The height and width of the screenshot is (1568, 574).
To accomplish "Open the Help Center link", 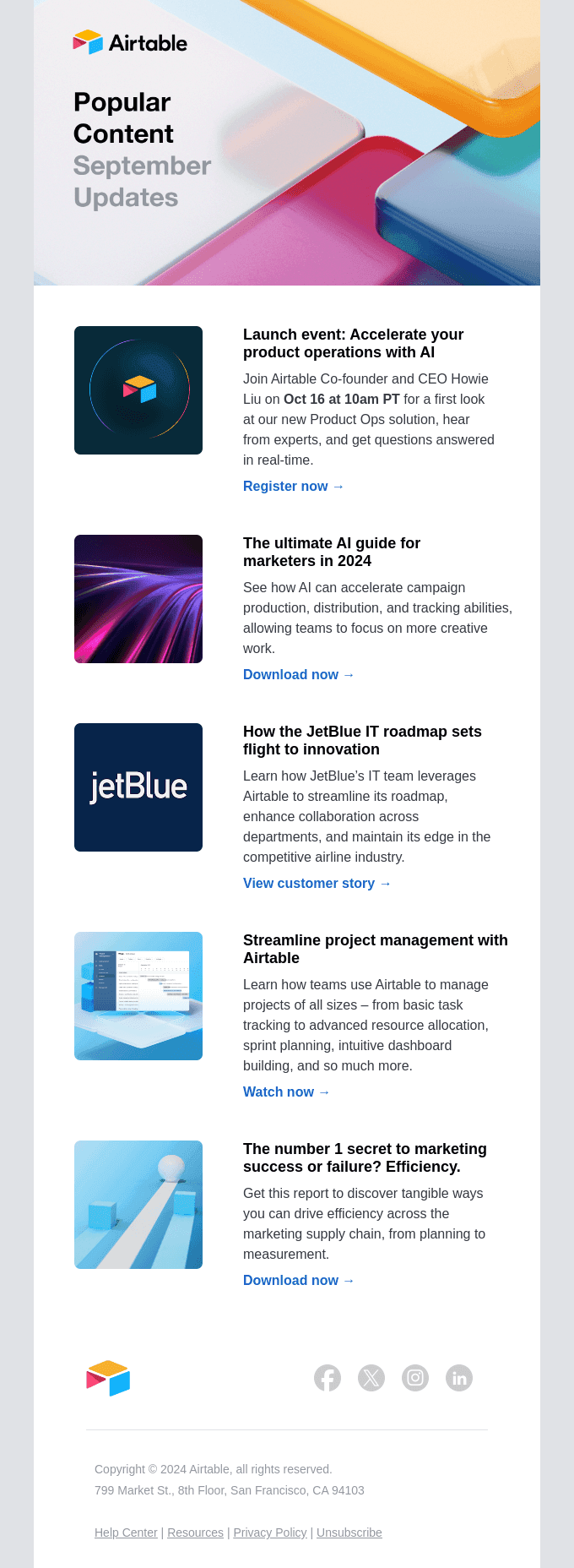I will tap(126, 1533).
